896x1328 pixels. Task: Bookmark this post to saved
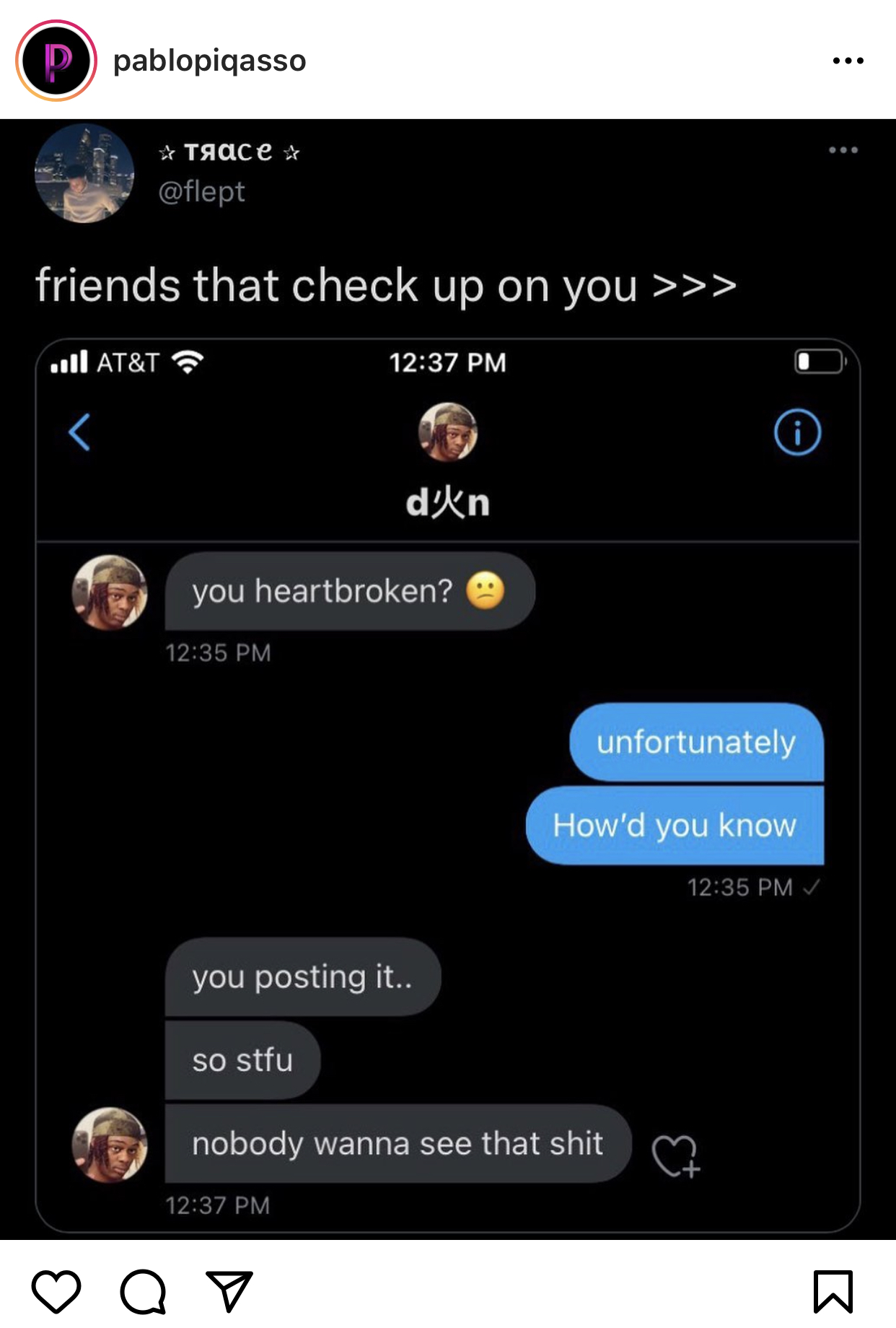(833, 1291)
